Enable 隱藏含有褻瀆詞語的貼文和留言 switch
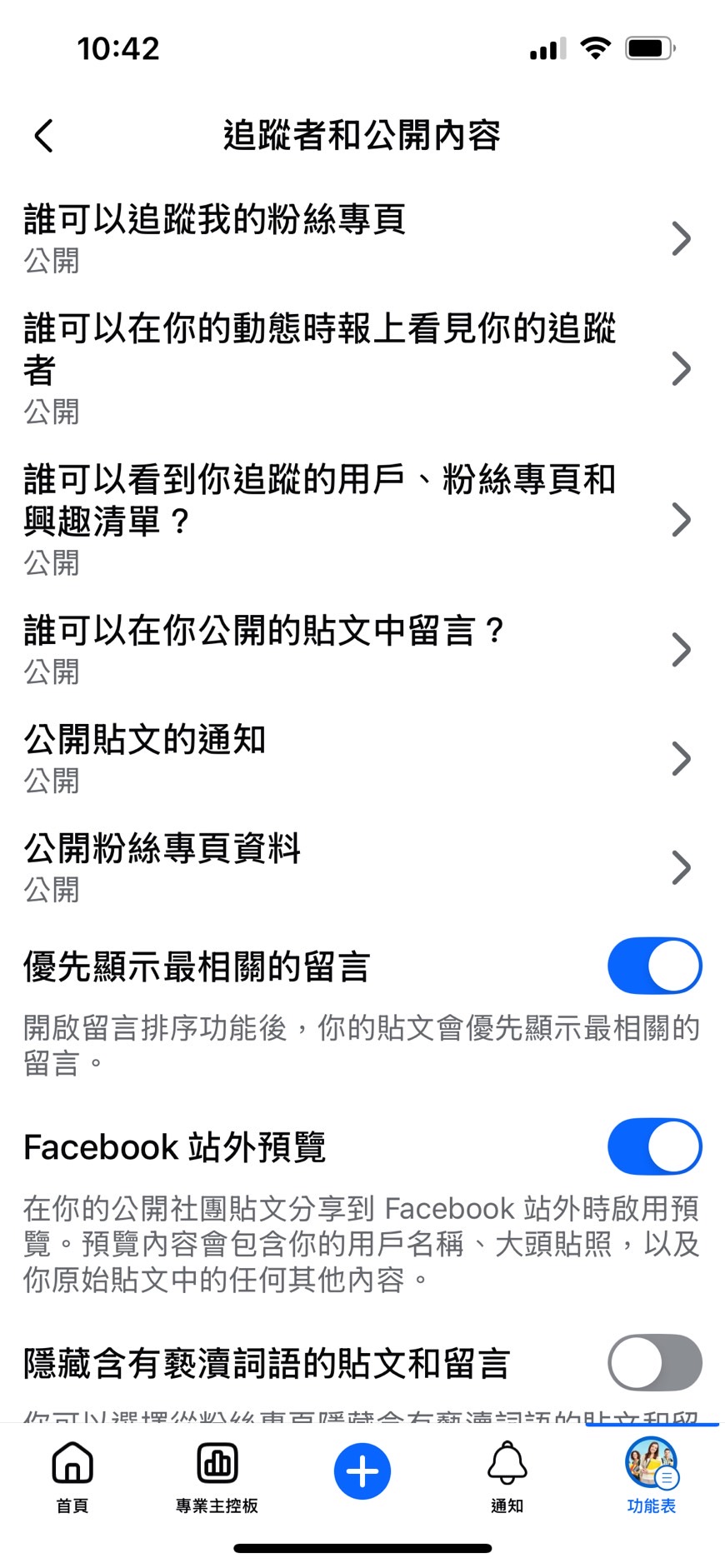This screenshot has height=1568, width=725. pyautogui.click(x=654, y=1363)
